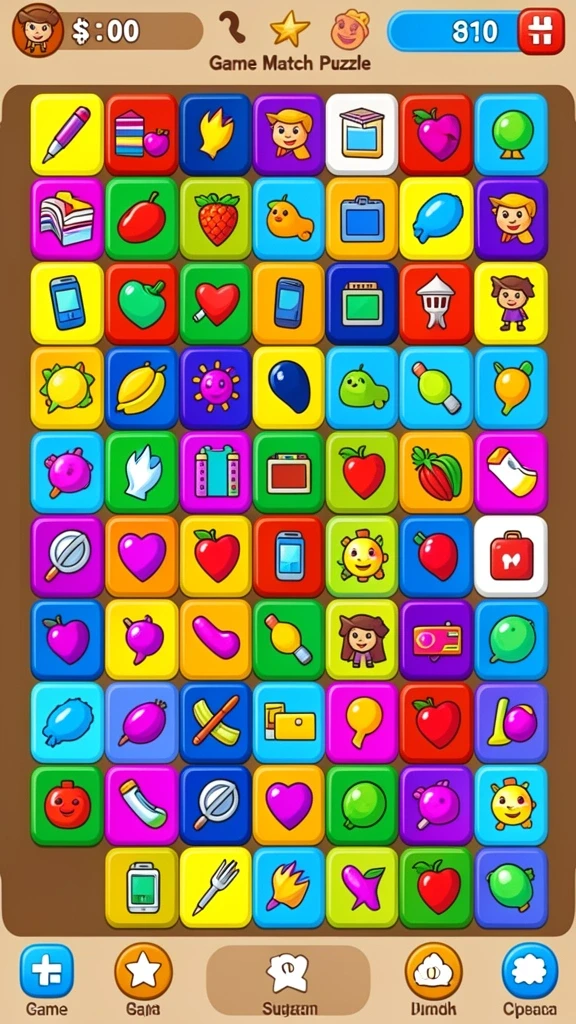Tap the white glove tile on green
Viewport: 576px width, 1024px height.
141,472
